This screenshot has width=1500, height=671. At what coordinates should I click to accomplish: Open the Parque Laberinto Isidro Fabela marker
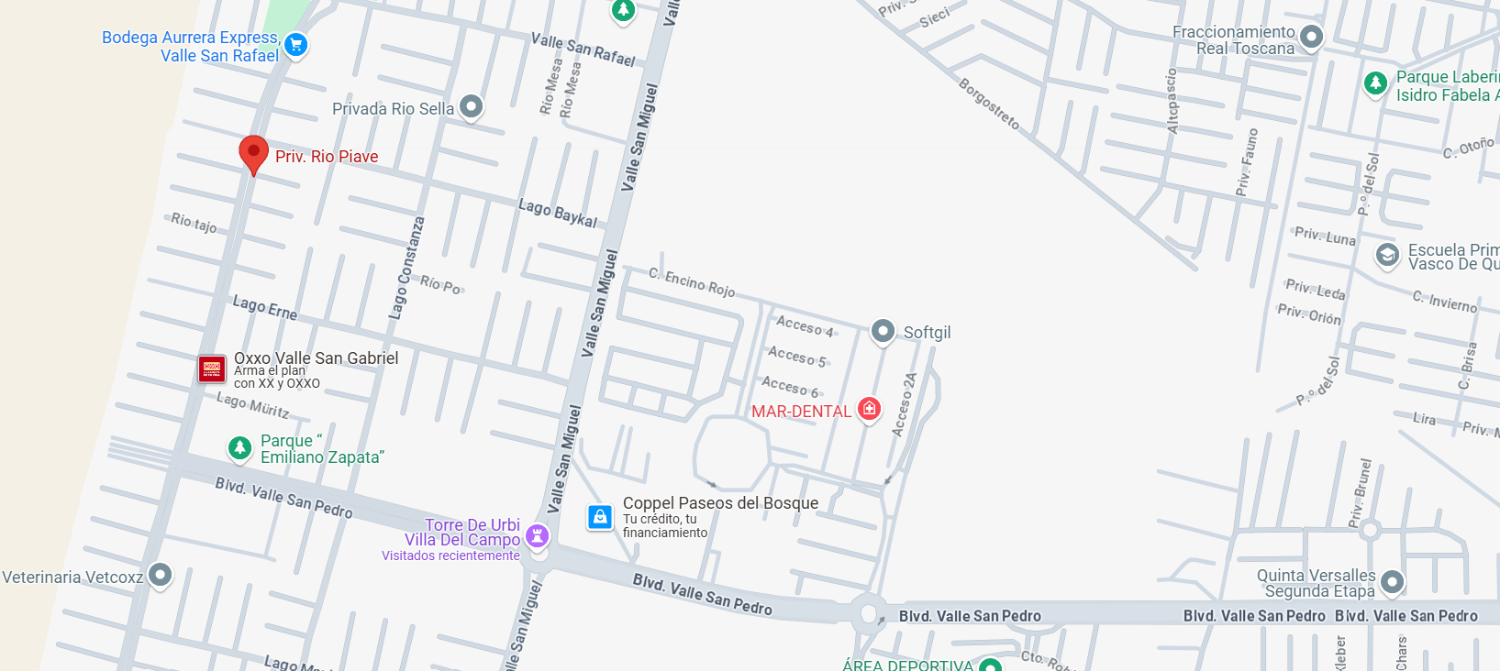point(1376,83)
